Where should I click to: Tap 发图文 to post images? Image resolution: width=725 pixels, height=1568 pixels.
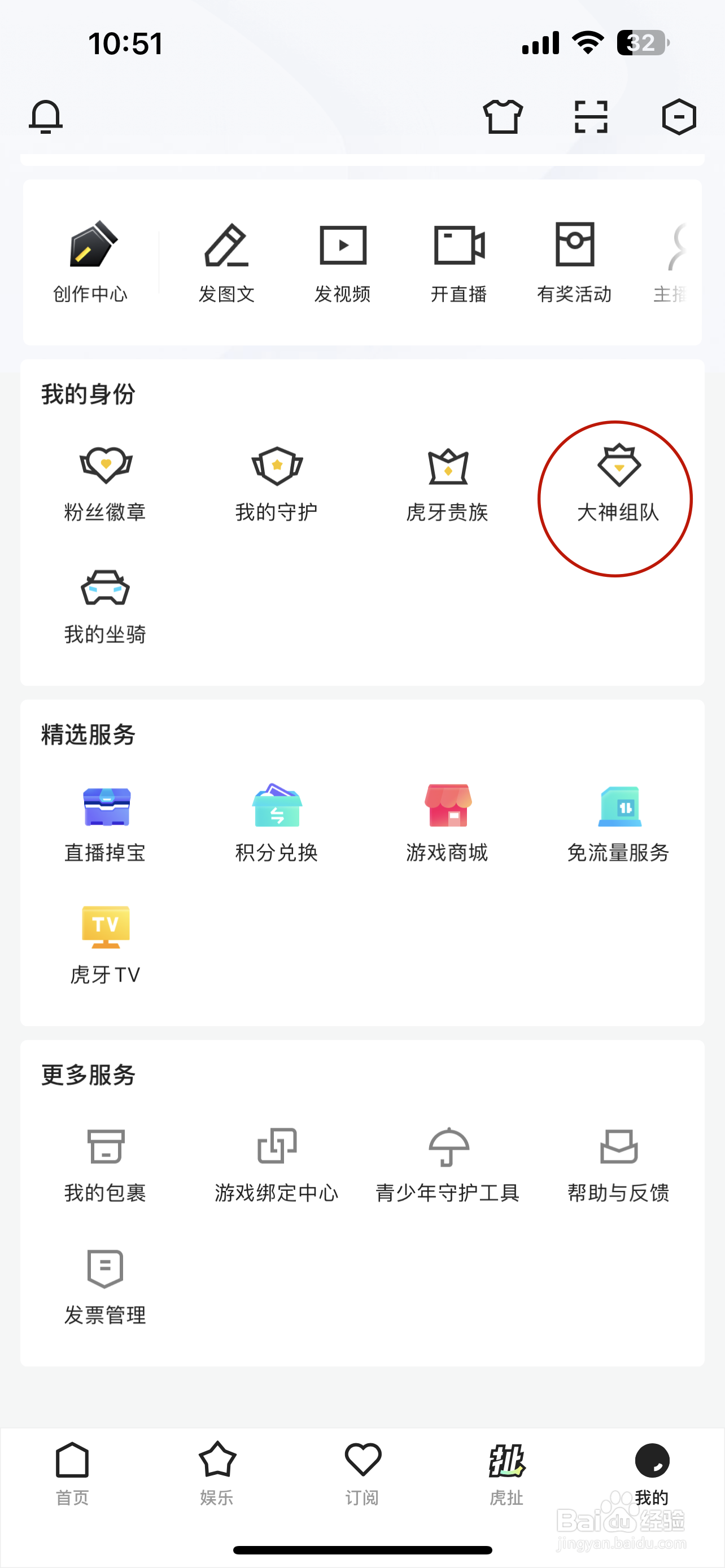click(226, 263)
